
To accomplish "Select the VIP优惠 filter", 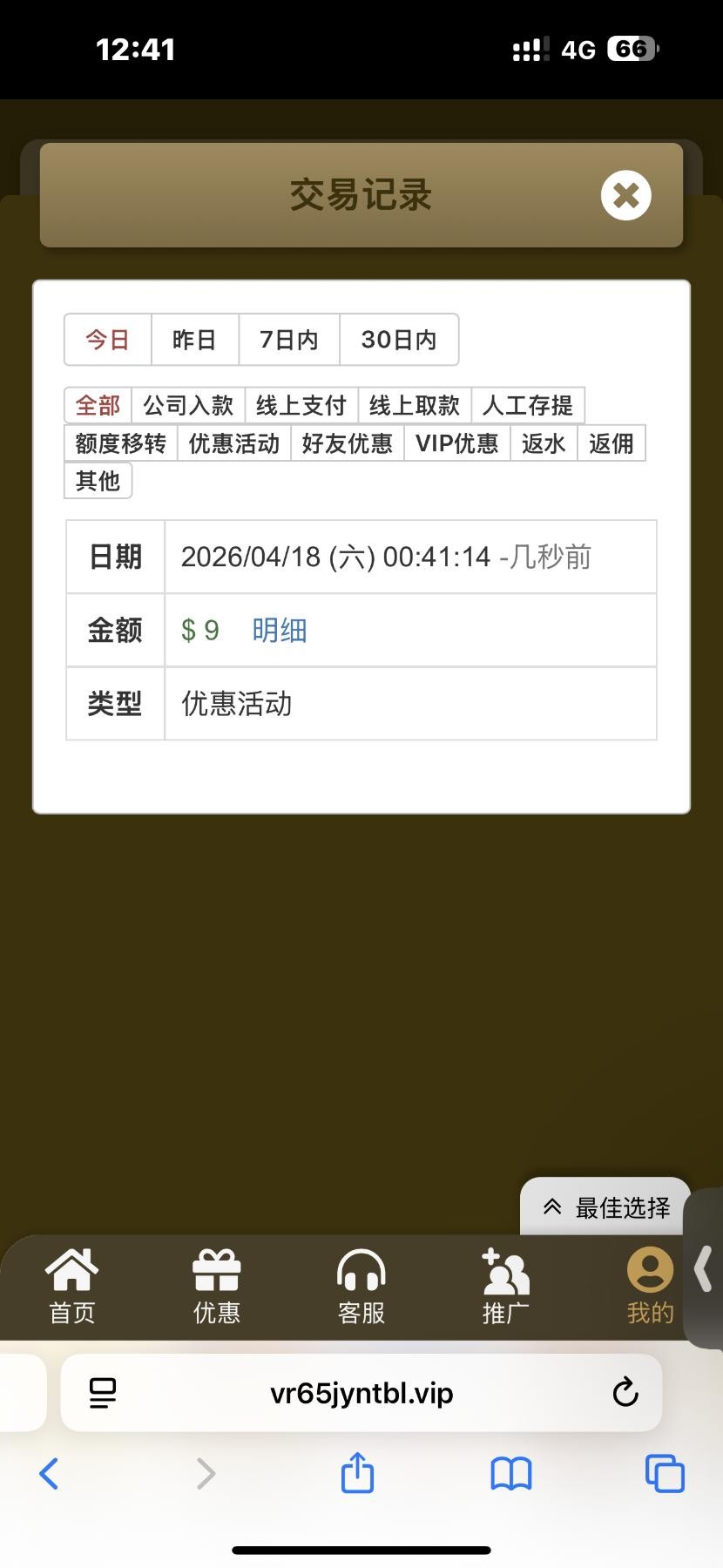I will 456,443.
